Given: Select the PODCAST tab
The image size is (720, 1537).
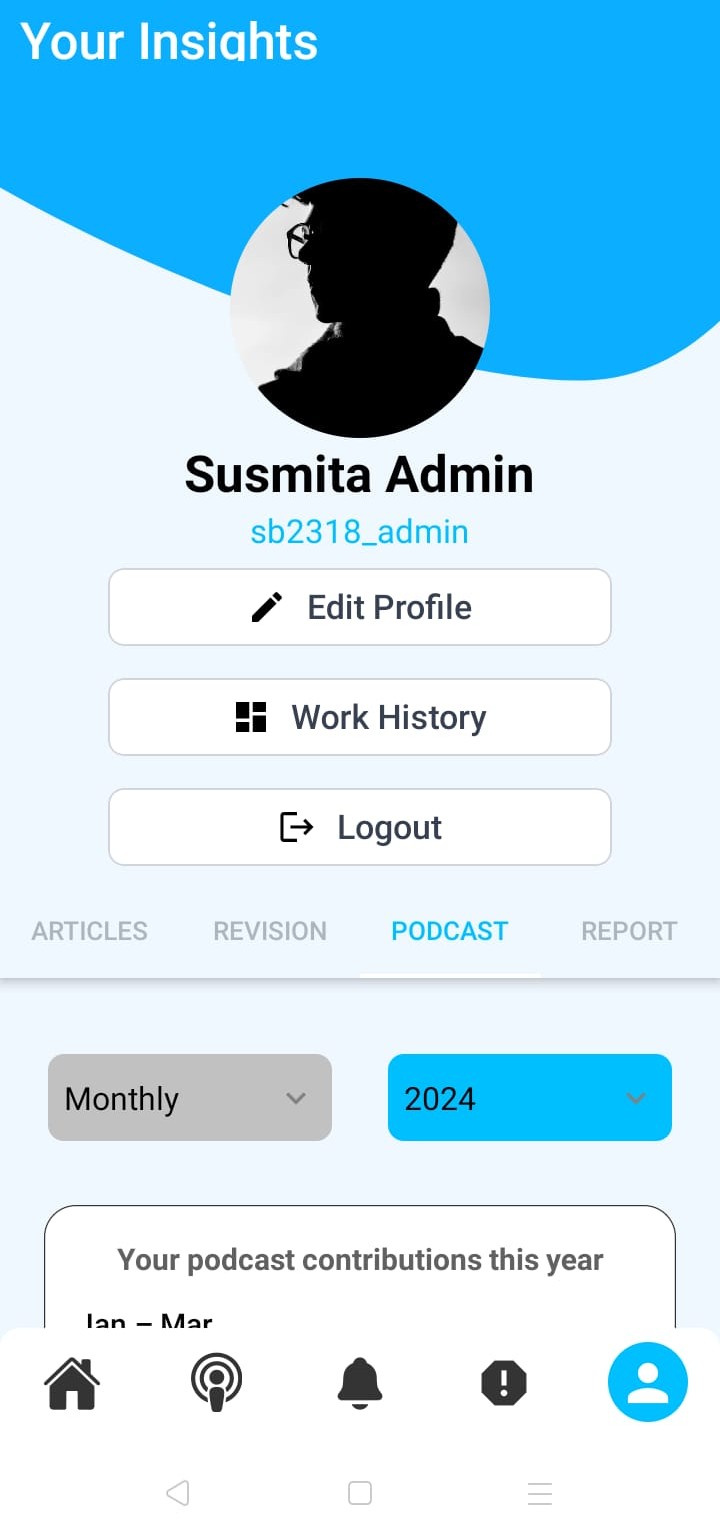Looking at the screenshot, I should [x=449, y=931].
